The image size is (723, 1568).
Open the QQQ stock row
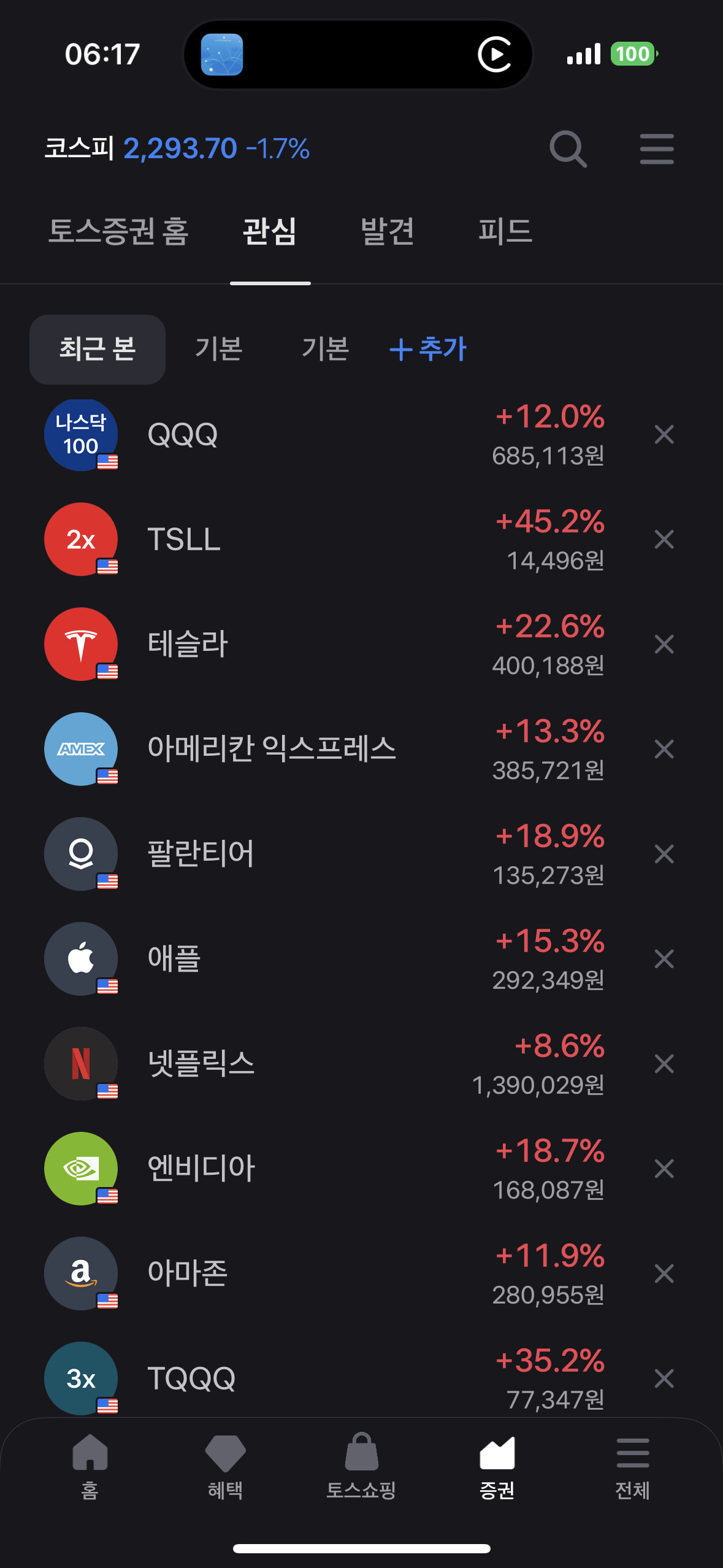183,435
